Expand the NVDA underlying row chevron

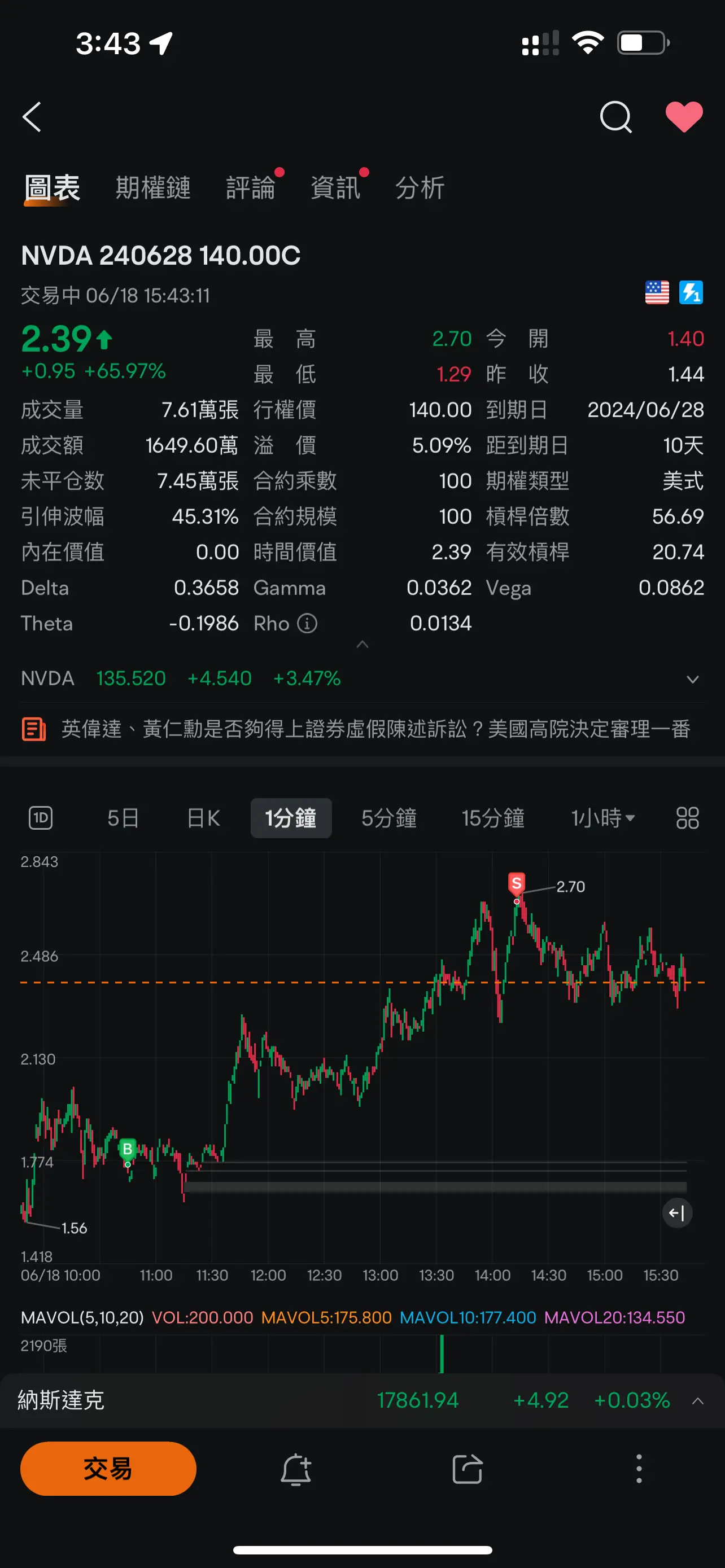pos(692,678)
